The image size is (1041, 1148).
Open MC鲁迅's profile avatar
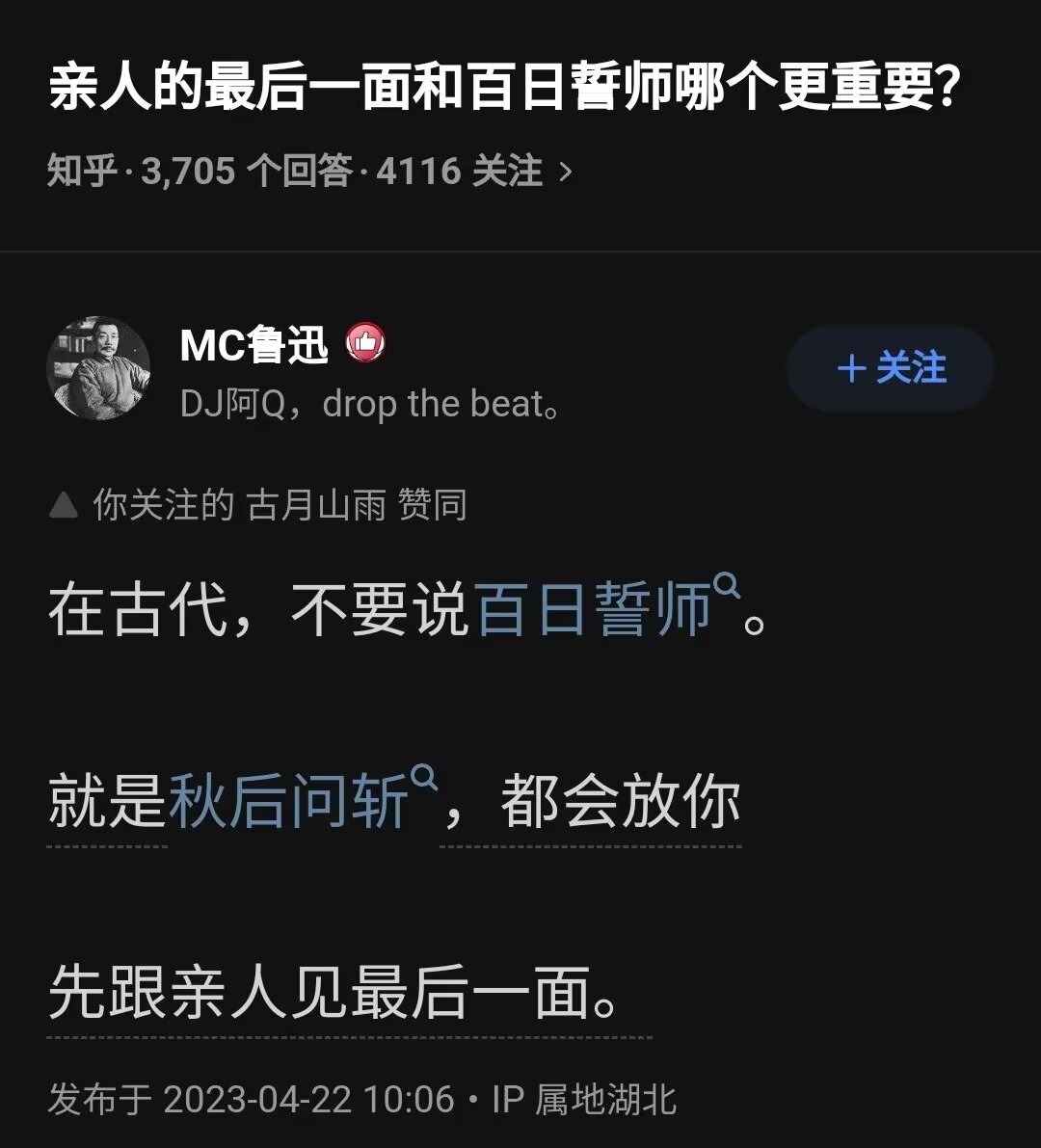[98, 368]
